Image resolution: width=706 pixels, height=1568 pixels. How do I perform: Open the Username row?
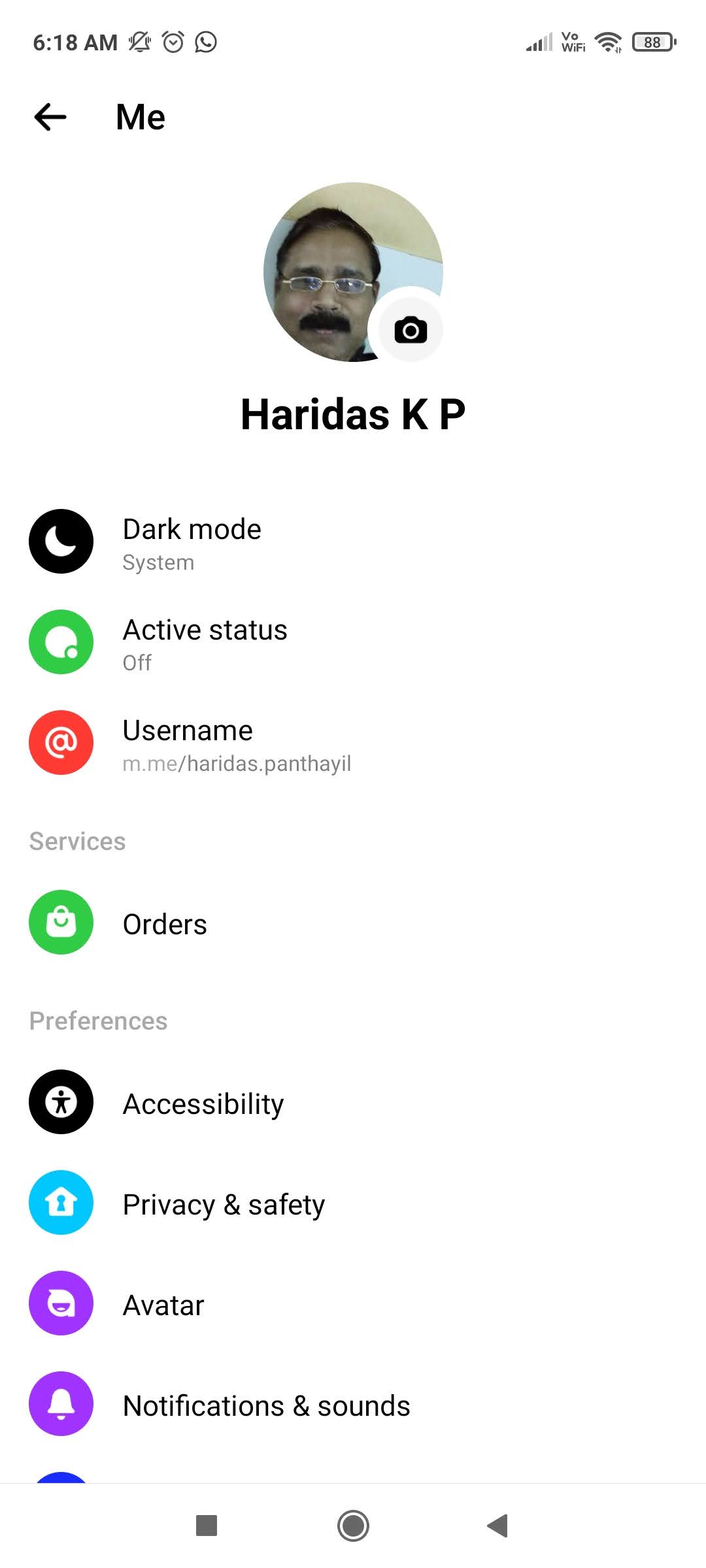pyautogui.click(x=353, y=743)
